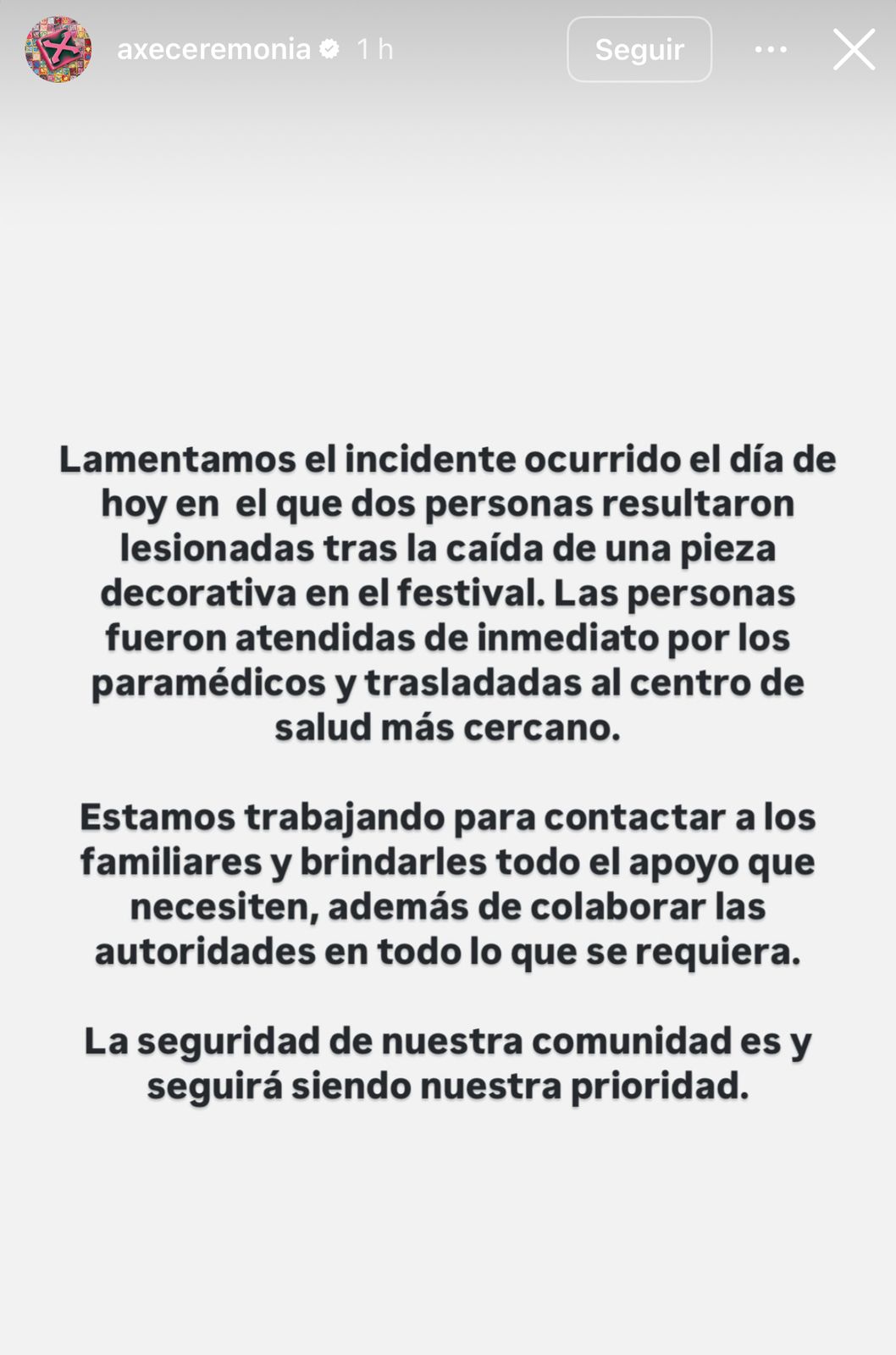Toggle story mute from the options menu
Viewport: 896px width, 1355px height.
[x=769, y=49]
